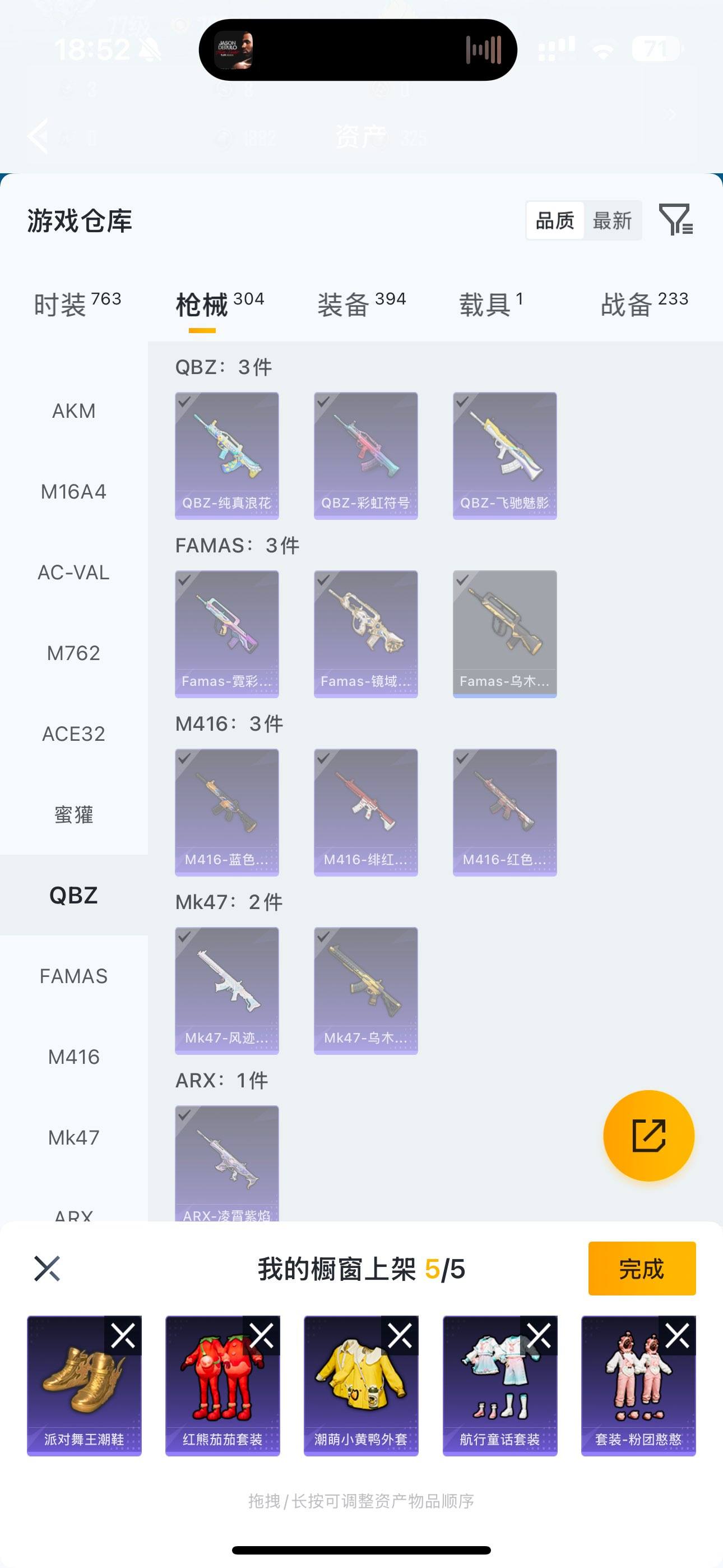Confirm showcase with 完成
The width and height of the screenshot is (723, 1568).
(641, 1269)
